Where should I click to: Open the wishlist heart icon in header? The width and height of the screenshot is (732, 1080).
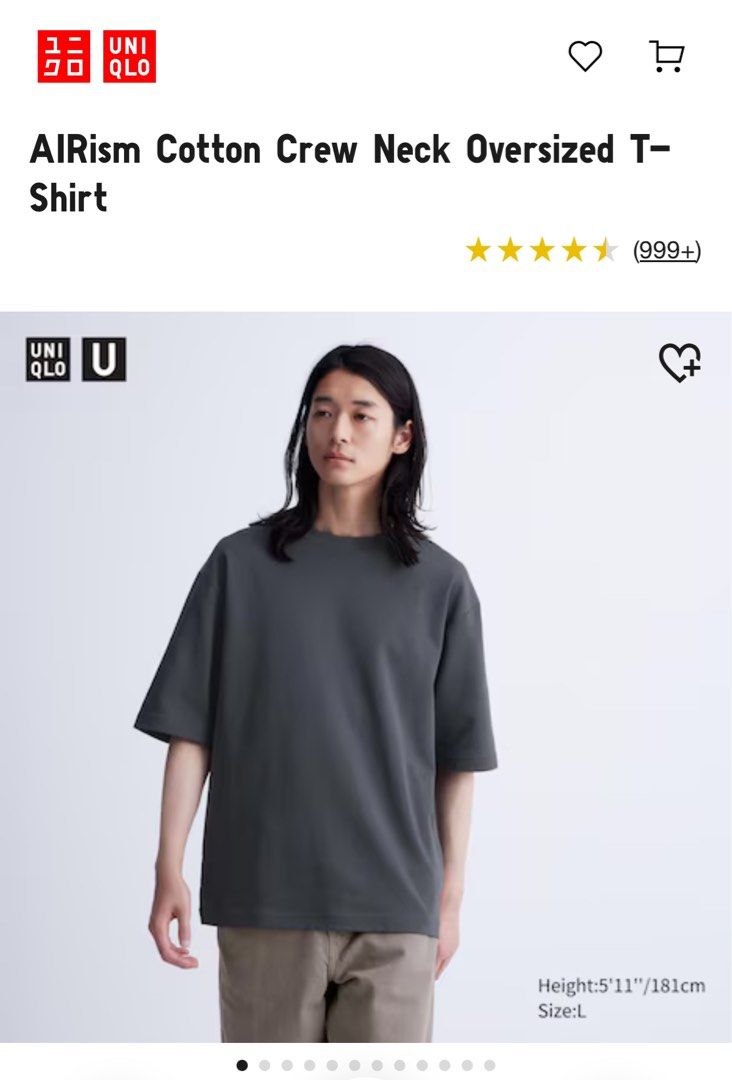(x=585, y=56)
